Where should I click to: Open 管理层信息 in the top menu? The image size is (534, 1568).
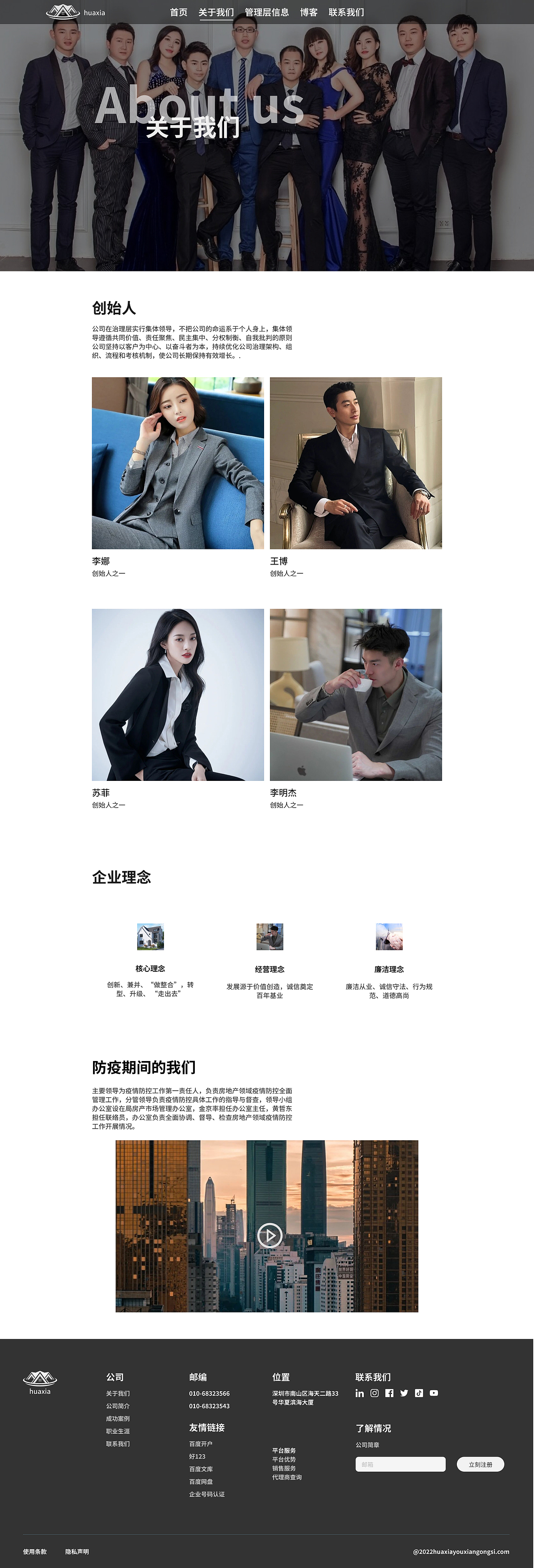[x=267, y=12]
